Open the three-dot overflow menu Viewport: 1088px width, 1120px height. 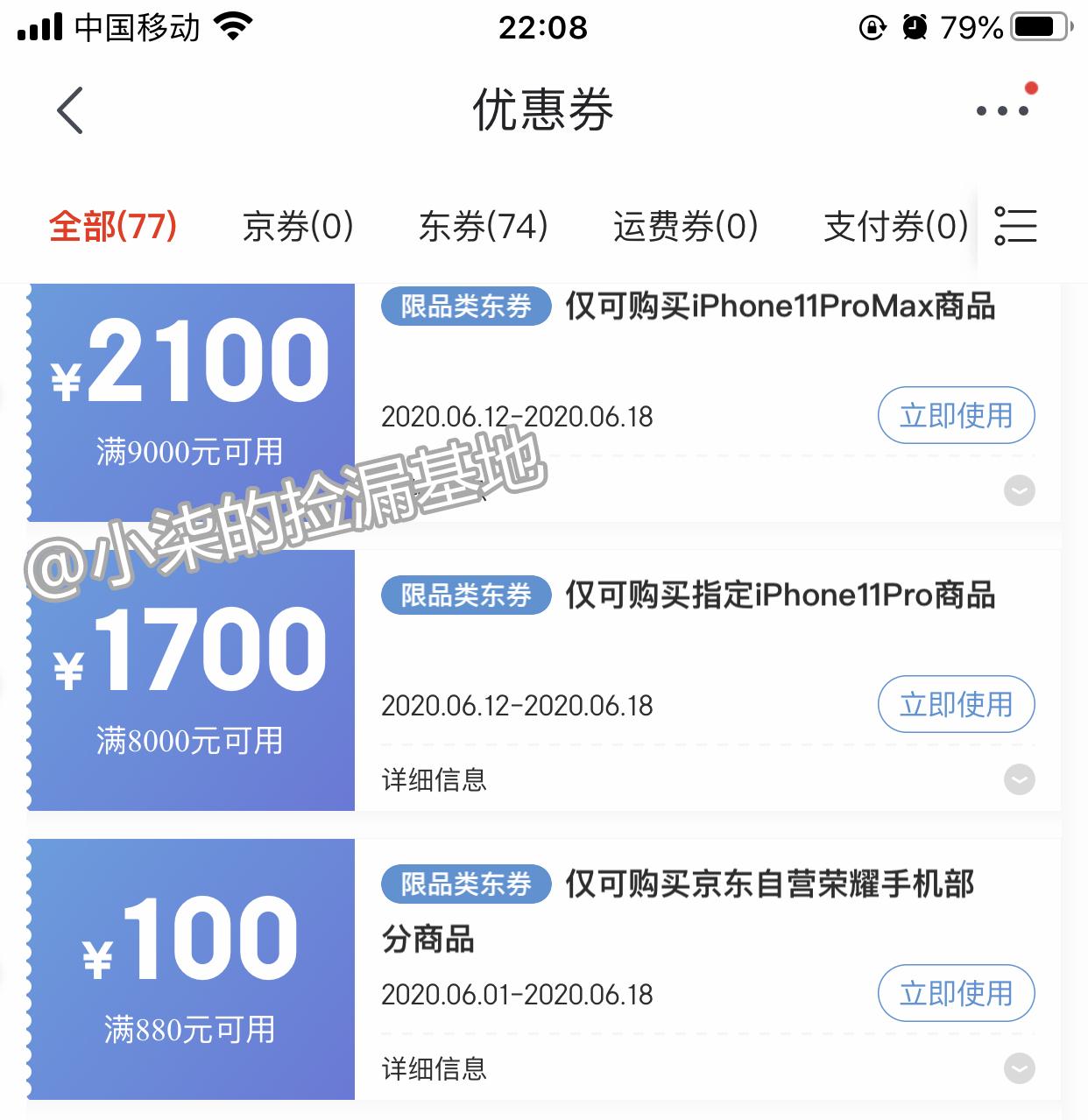(x=1002, y=110)
